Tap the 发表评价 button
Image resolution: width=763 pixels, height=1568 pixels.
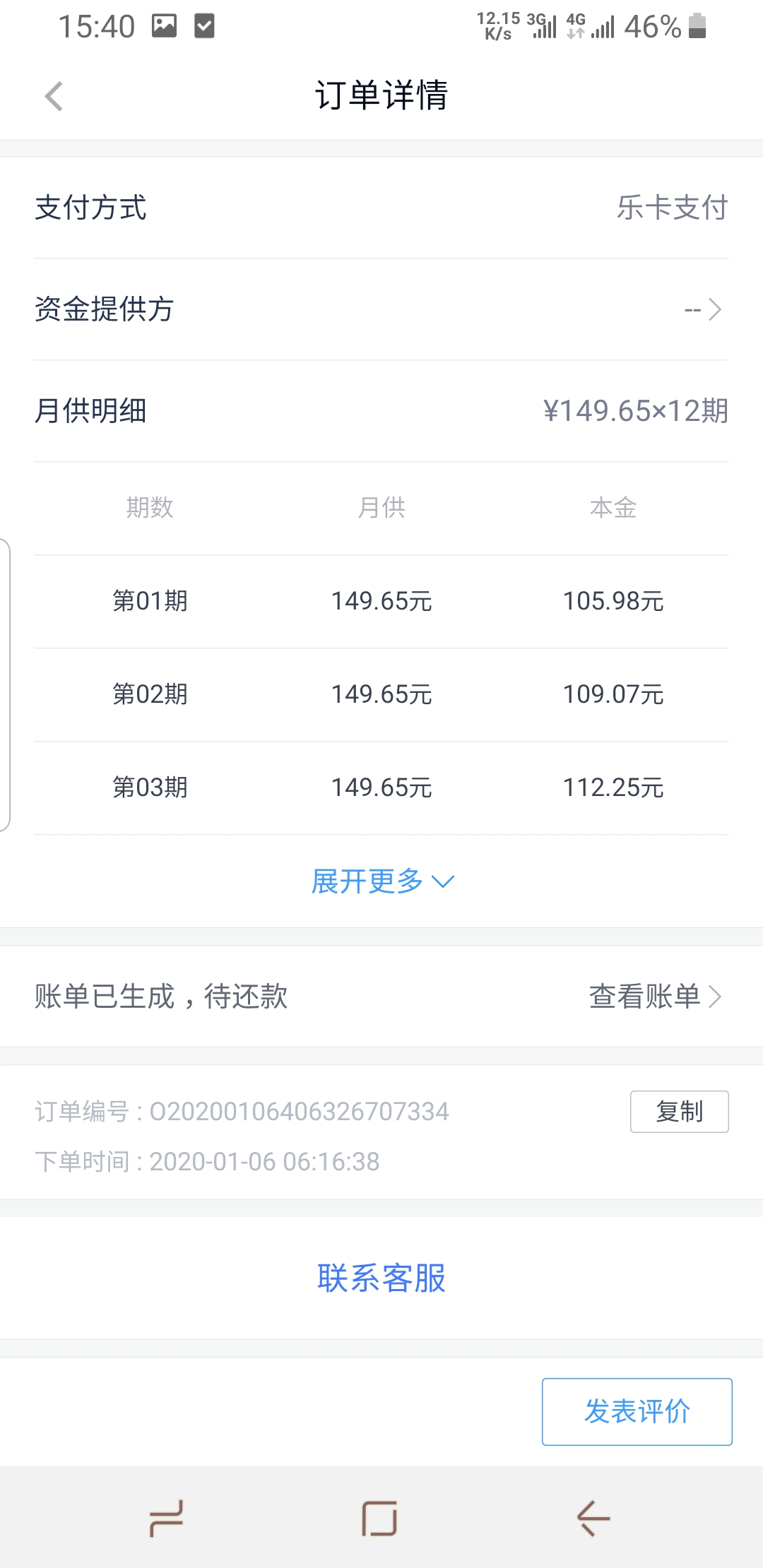(x=637, y=1411)
